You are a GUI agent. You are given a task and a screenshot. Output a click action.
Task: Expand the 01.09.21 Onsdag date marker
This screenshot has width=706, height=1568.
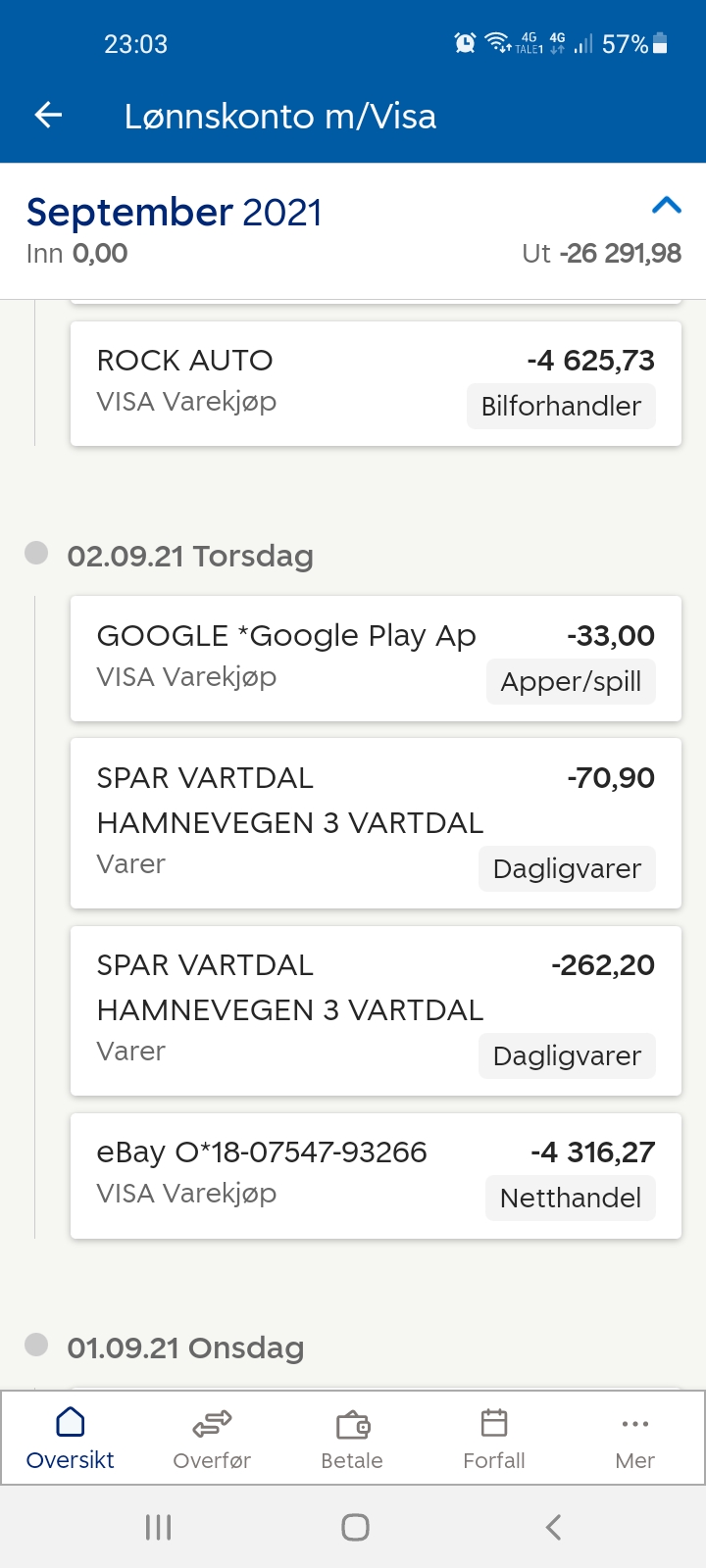click(x=36, y=1346)
